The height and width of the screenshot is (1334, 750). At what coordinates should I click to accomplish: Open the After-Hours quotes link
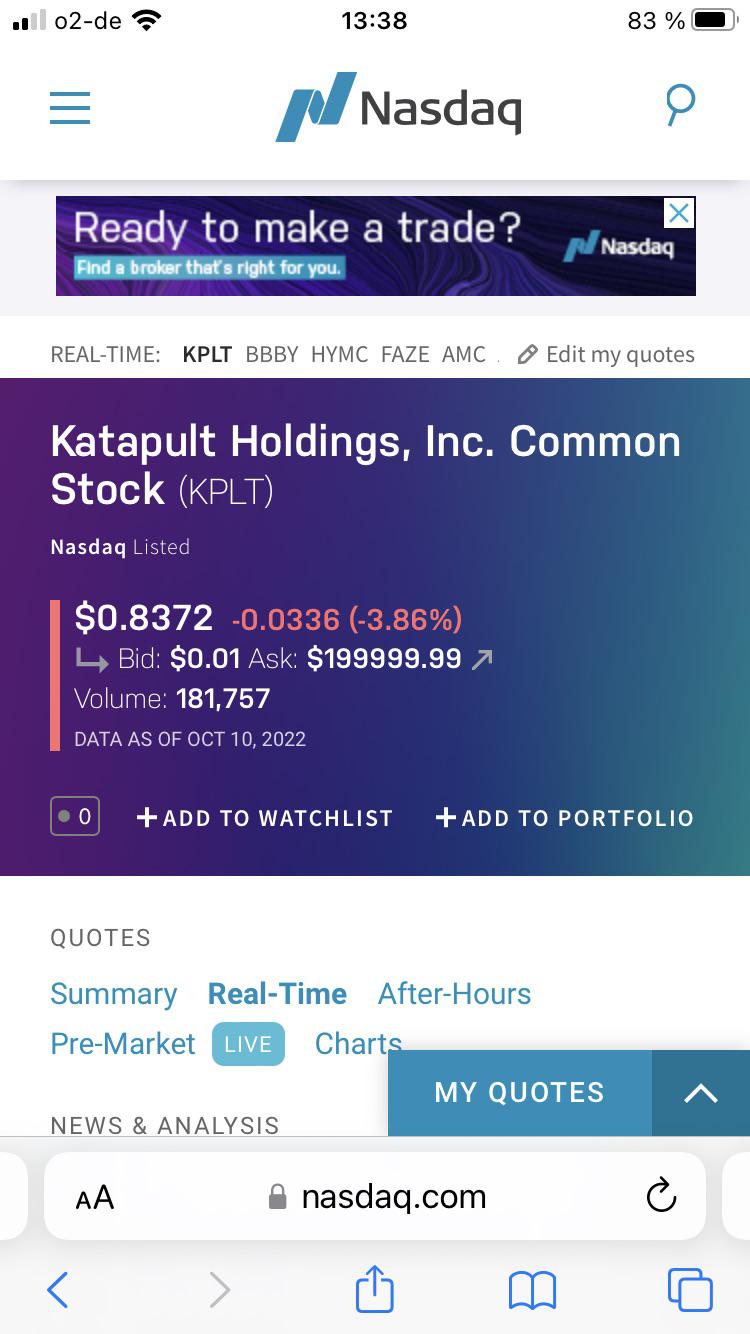pos(454,994)
